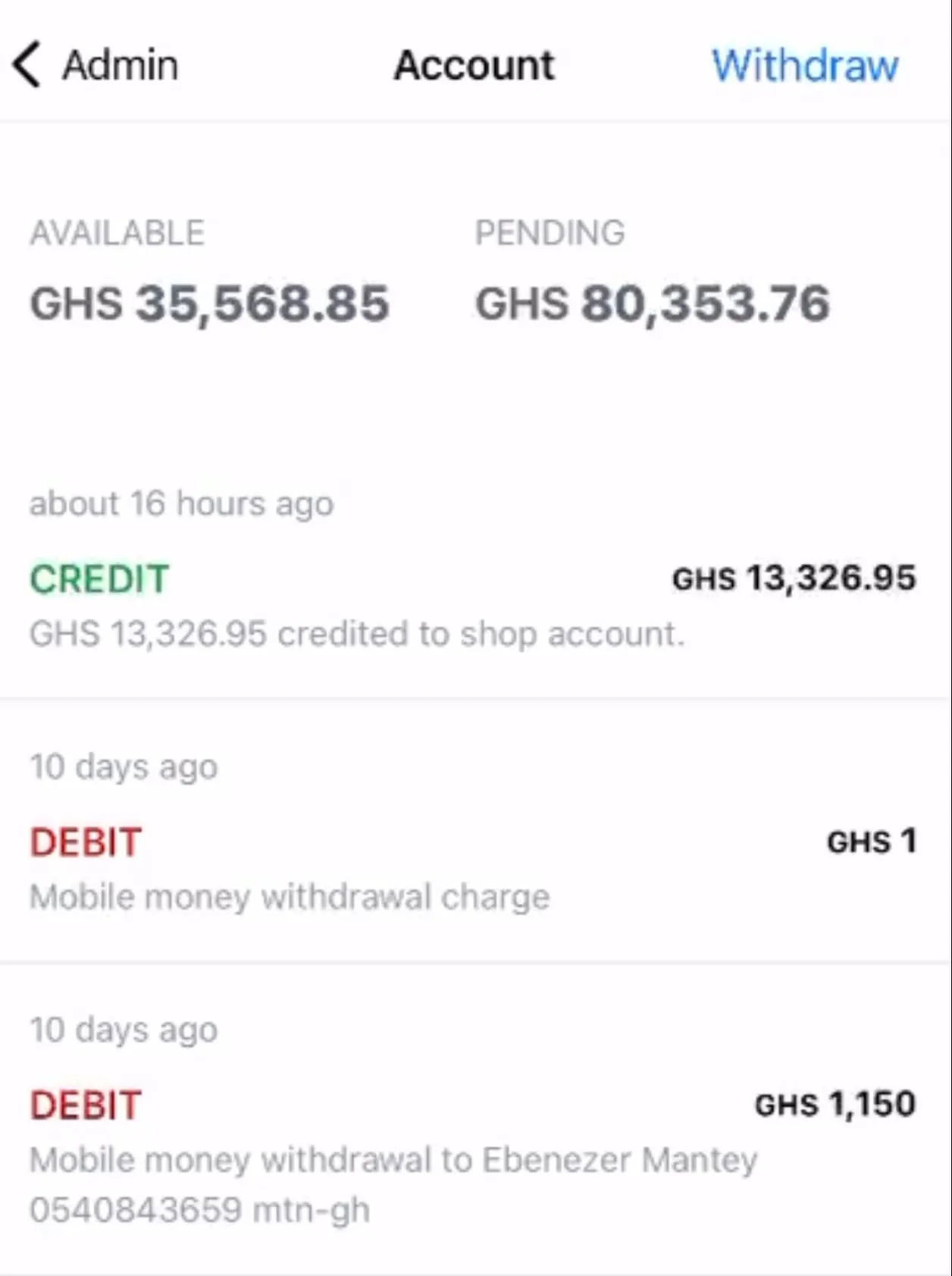Tap the 'about 16 hours ago' timestamp

click(x=181, y=503)
